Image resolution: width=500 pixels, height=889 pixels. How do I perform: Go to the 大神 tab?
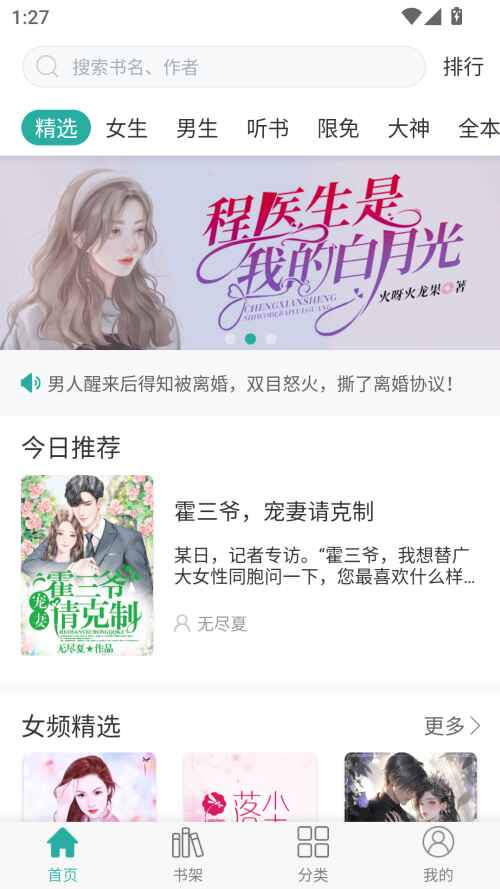[x=409, y=128]
